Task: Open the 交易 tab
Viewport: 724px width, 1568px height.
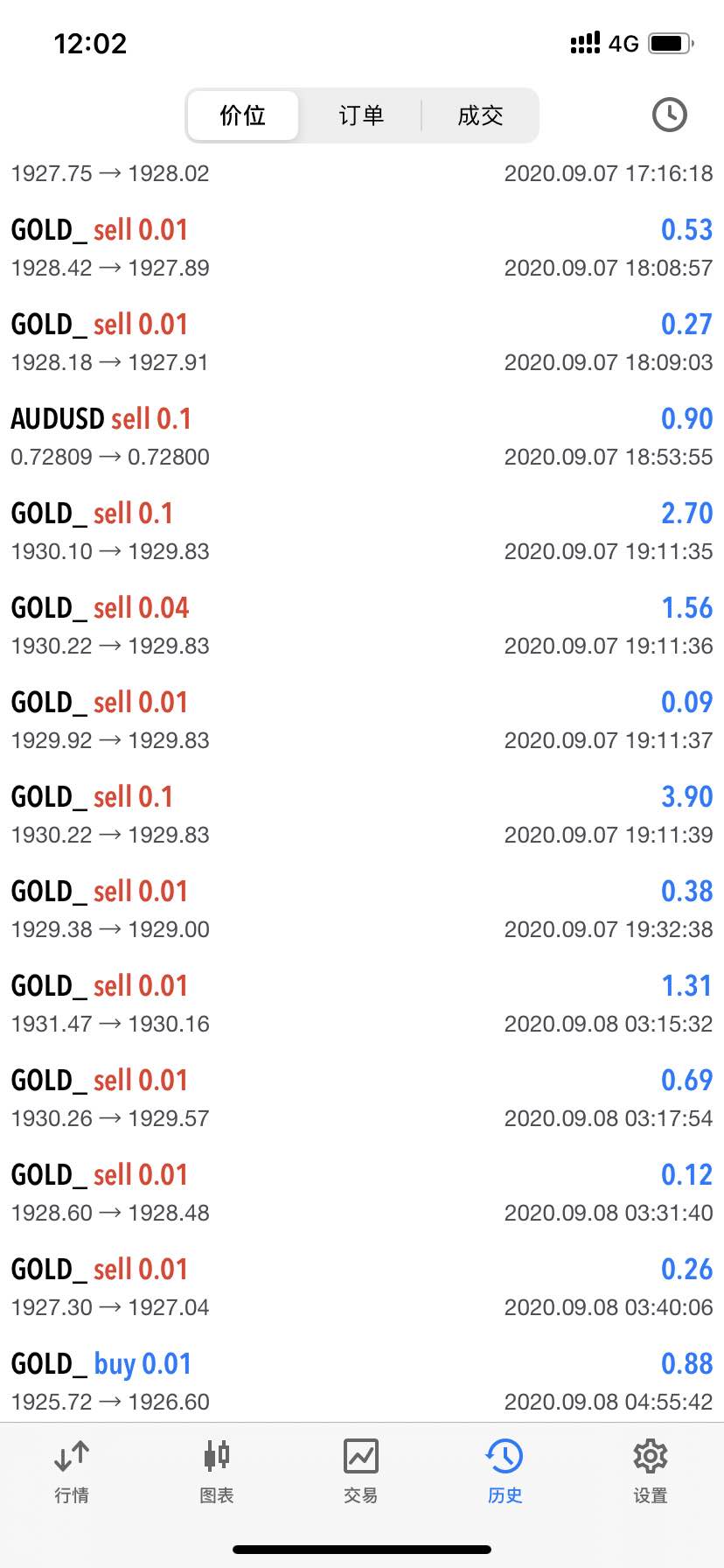Action: pyautogui.click(x=361, y=1472)
